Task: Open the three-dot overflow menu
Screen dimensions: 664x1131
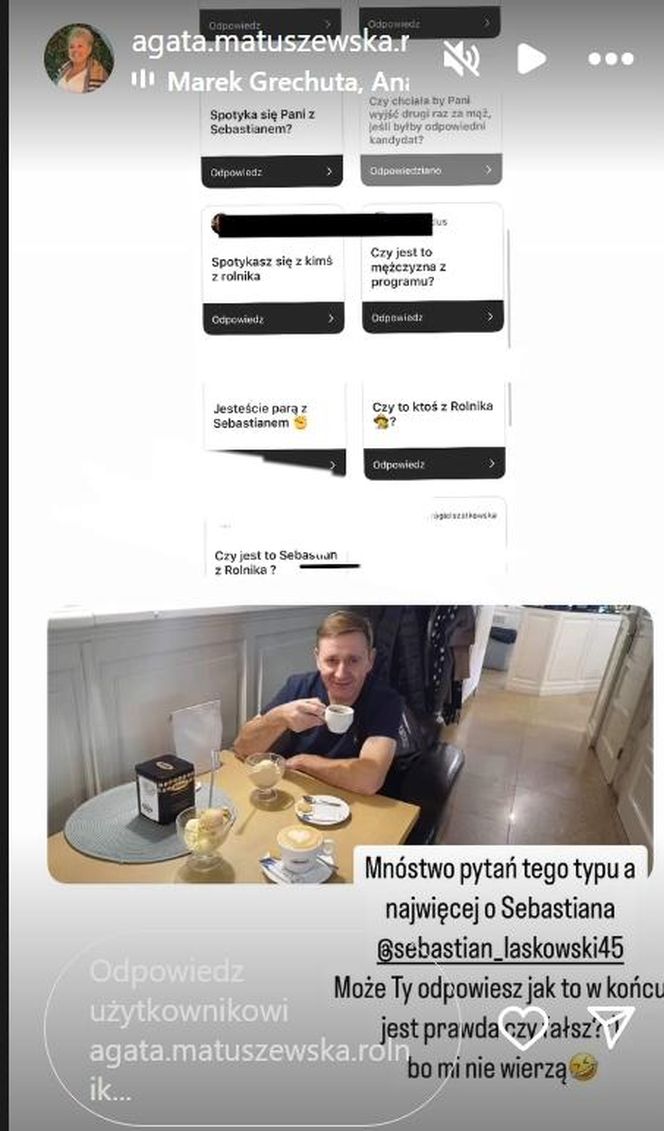Action: click(x=610, y=59)
